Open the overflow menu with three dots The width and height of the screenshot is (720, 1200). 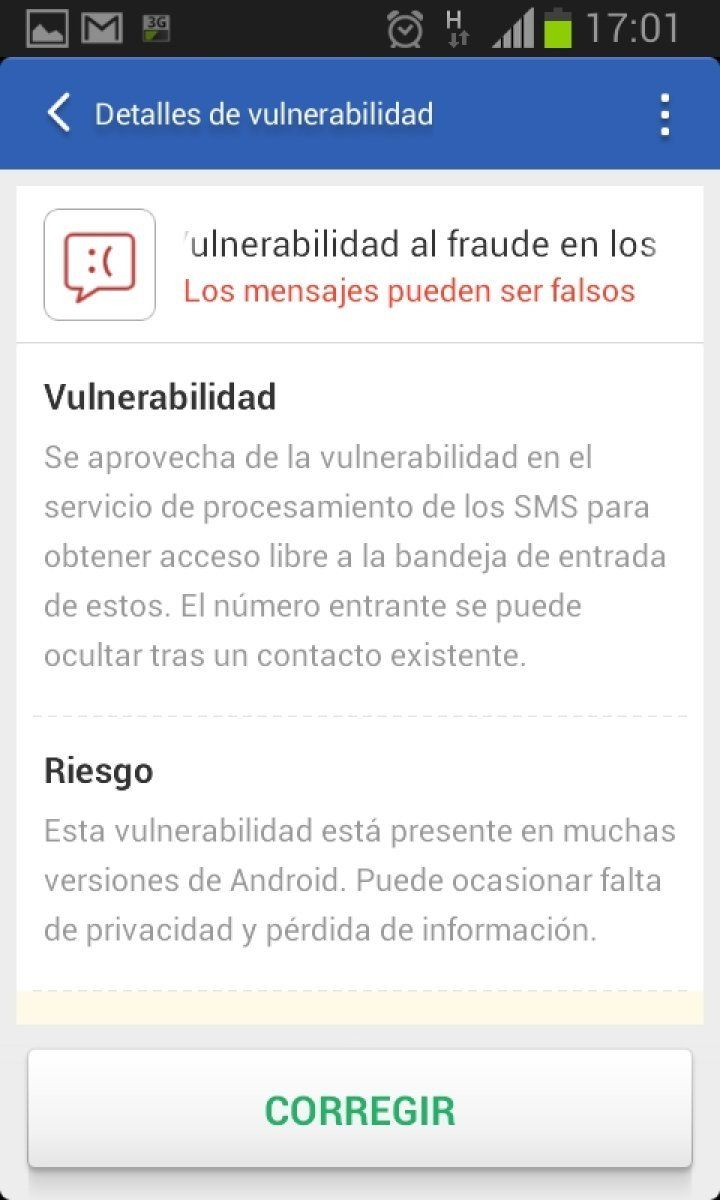(x=664, y=114)
